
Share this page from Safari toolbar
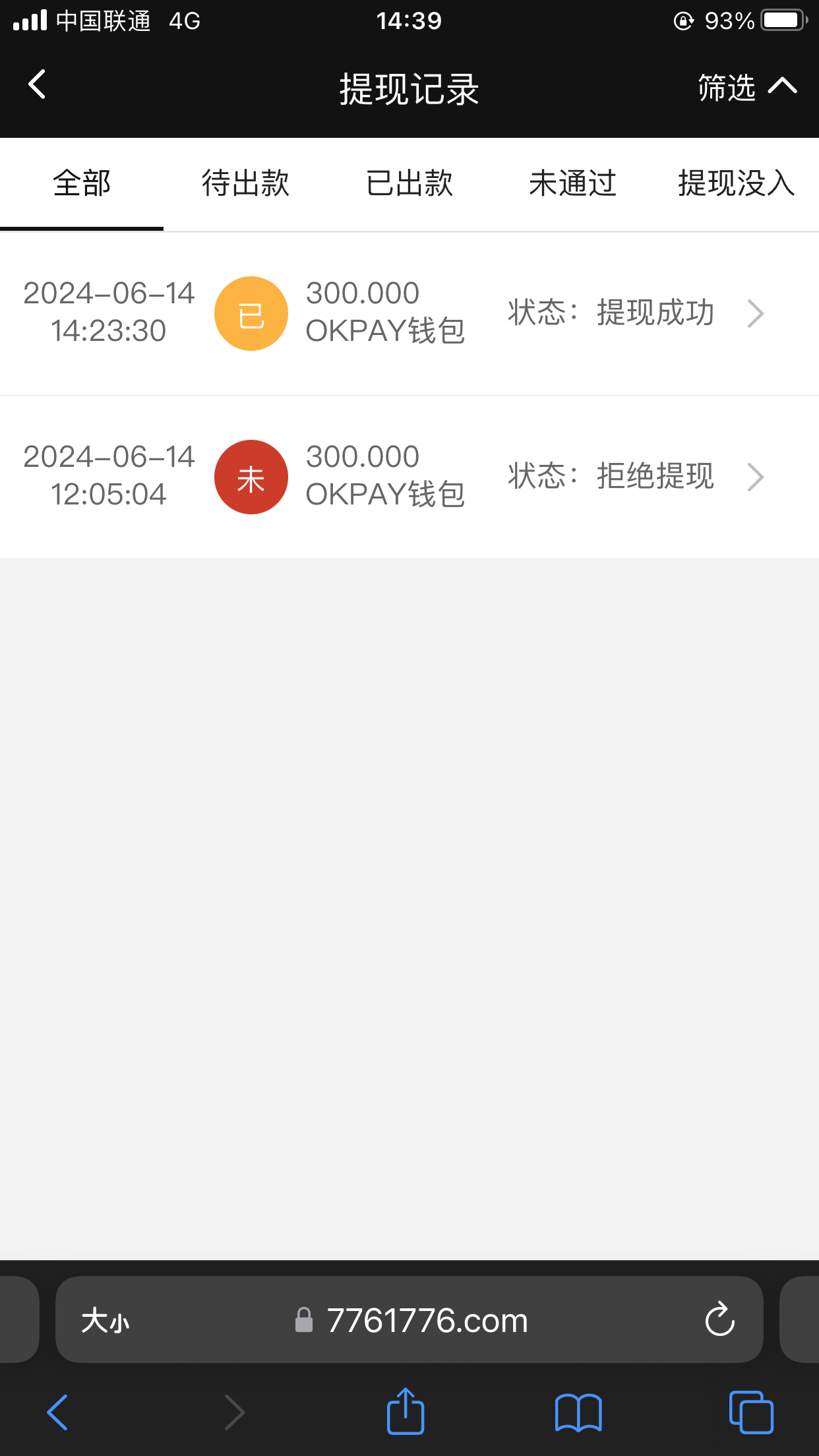(405, 1412)
